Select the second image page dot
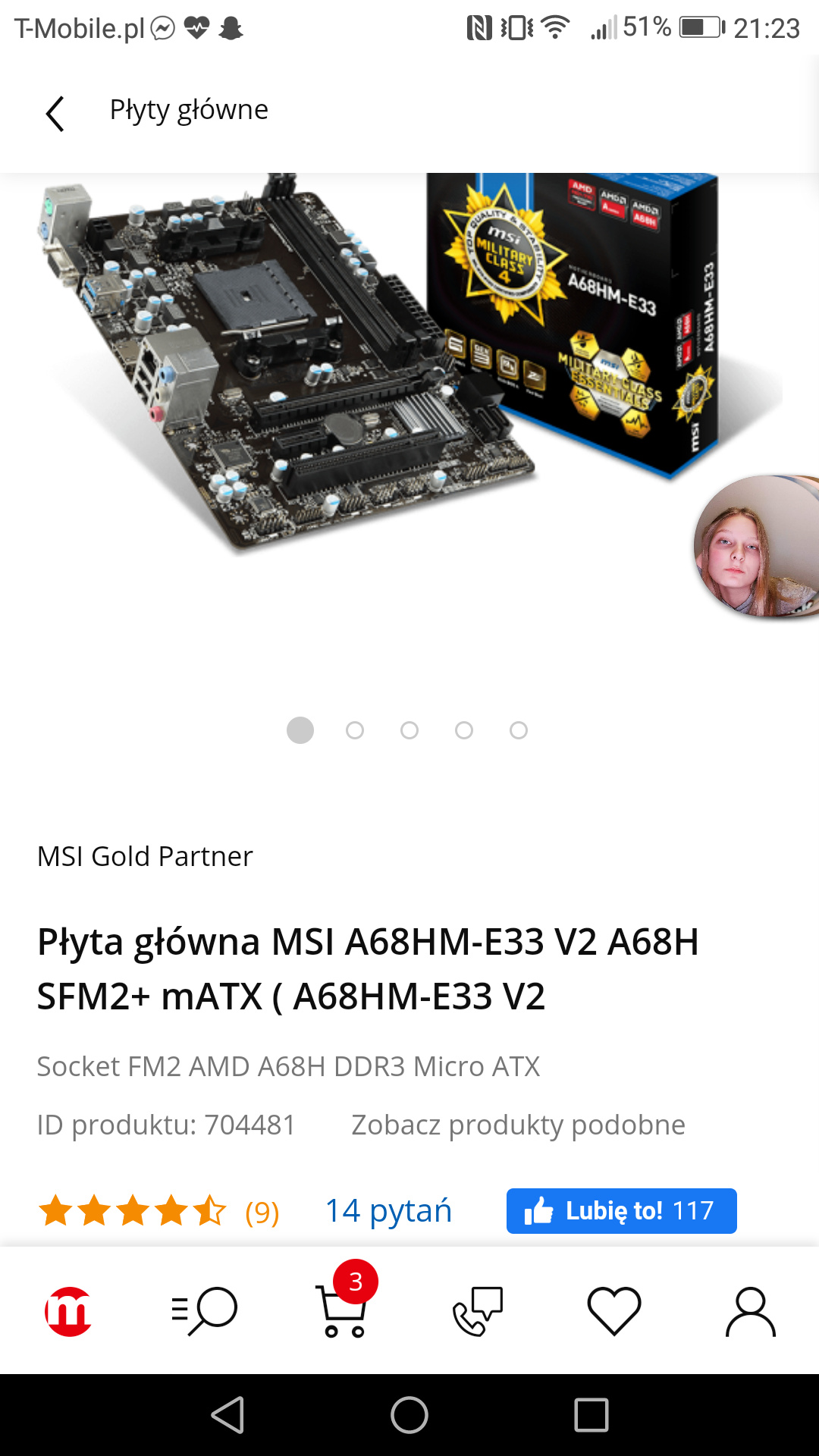This screenshot has height=1456, width=819. 355,730
